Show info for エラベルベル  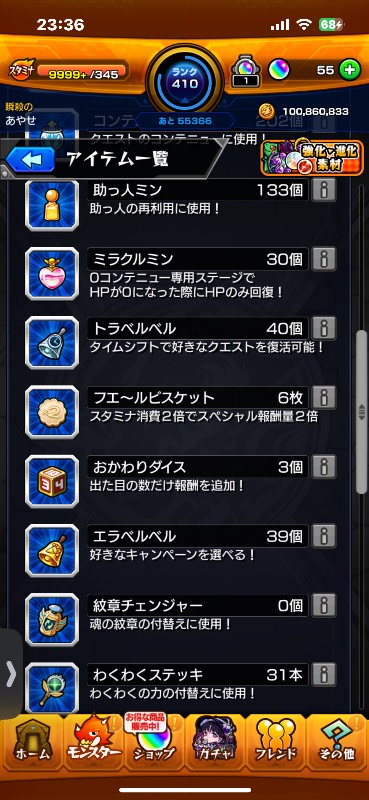[x=324, y=536]
